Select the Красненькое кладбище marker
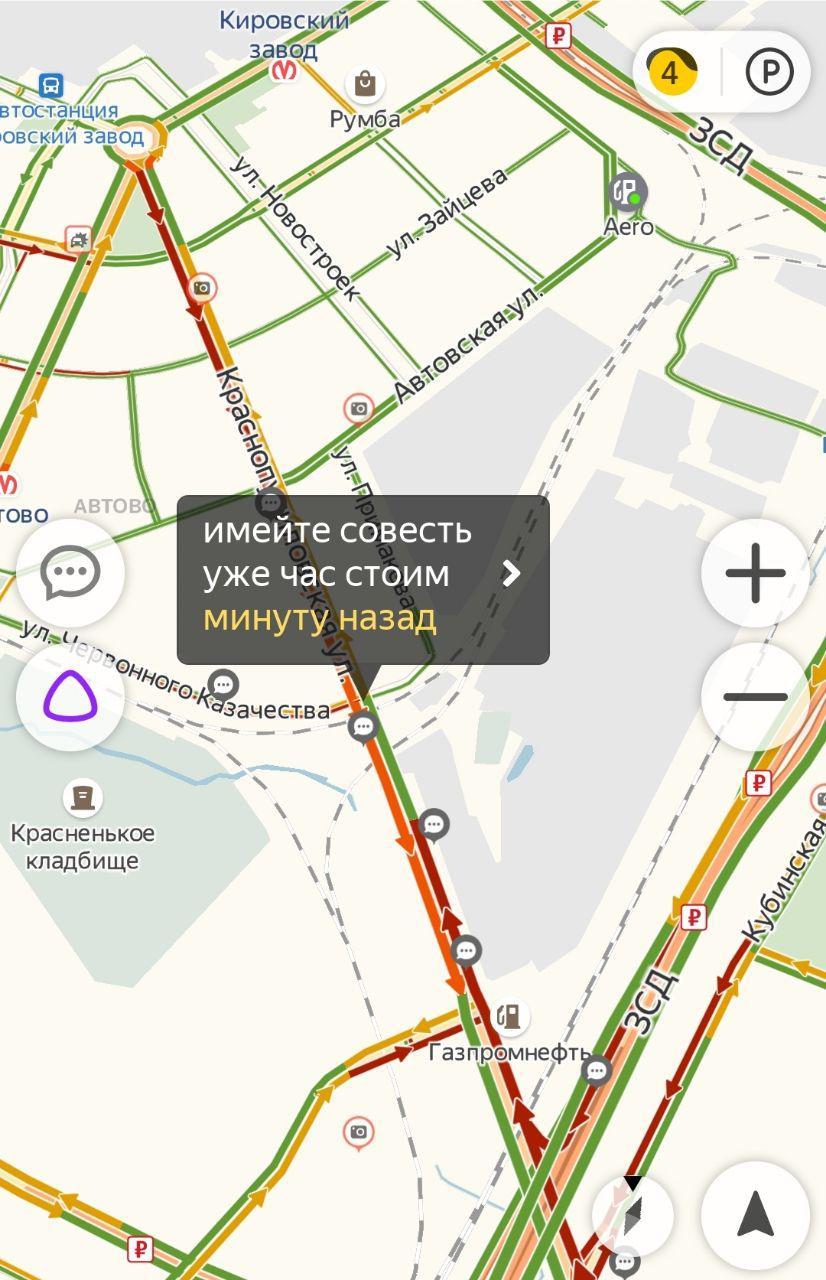The height and width of the screenshot is (1280, 826). (x=82, y=797)
